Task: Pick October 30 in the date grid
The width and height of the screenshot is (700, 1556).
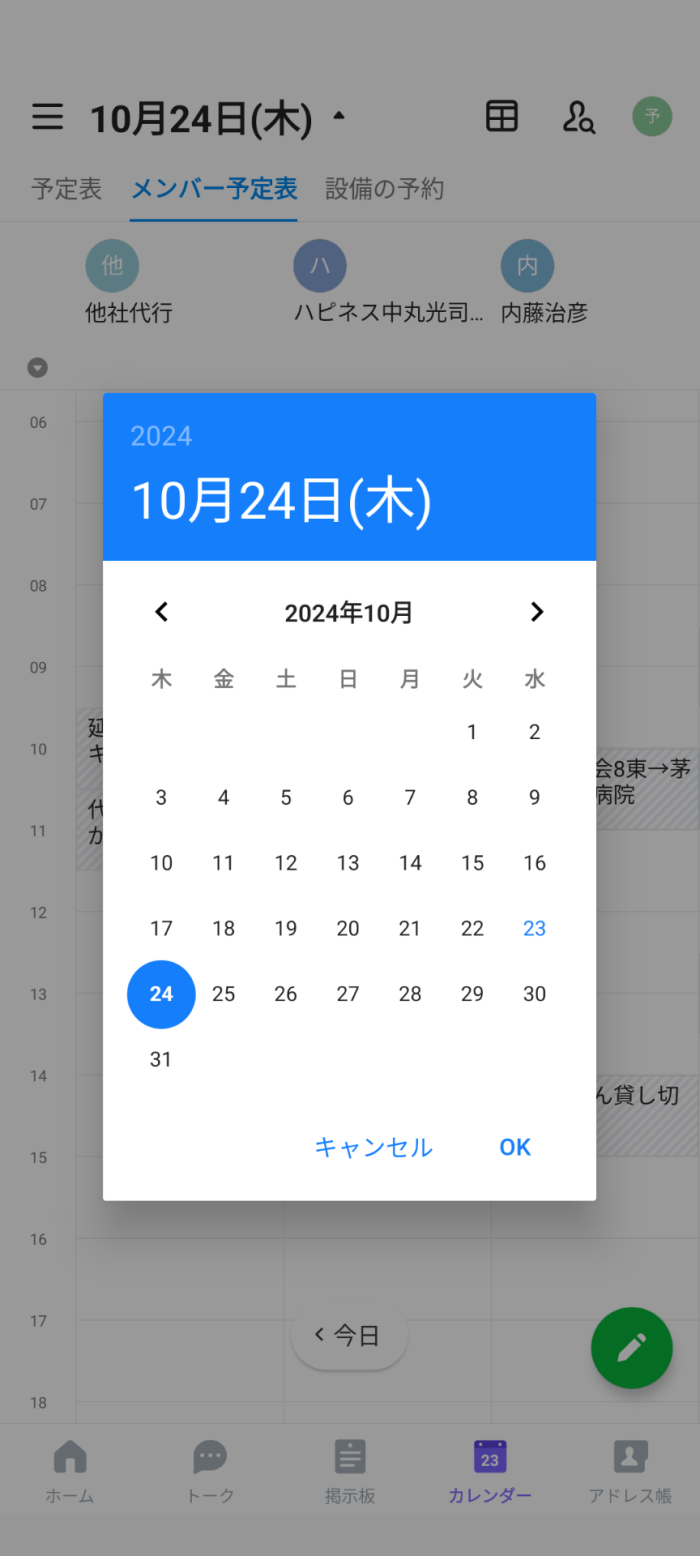Action: 535,994
